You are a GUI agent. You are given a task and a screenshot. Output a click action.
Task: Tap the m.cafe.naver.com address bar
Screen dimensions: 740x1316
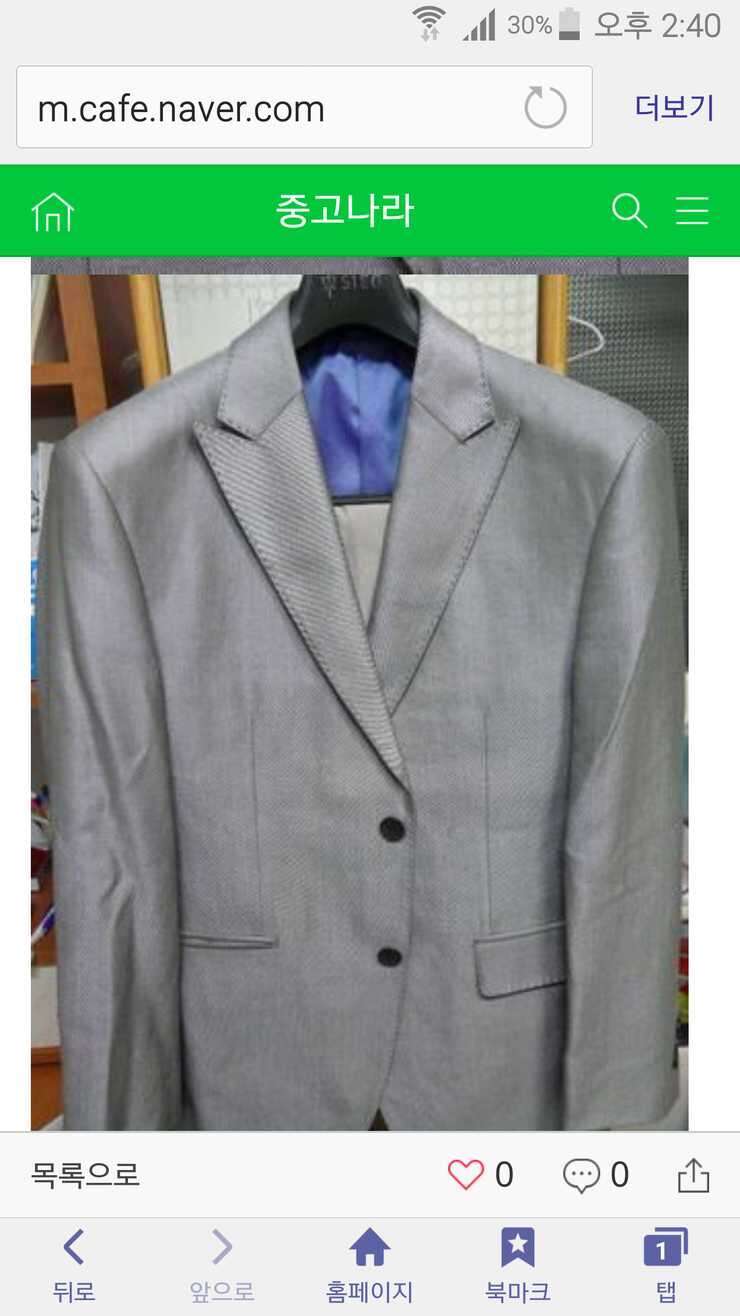304,107
